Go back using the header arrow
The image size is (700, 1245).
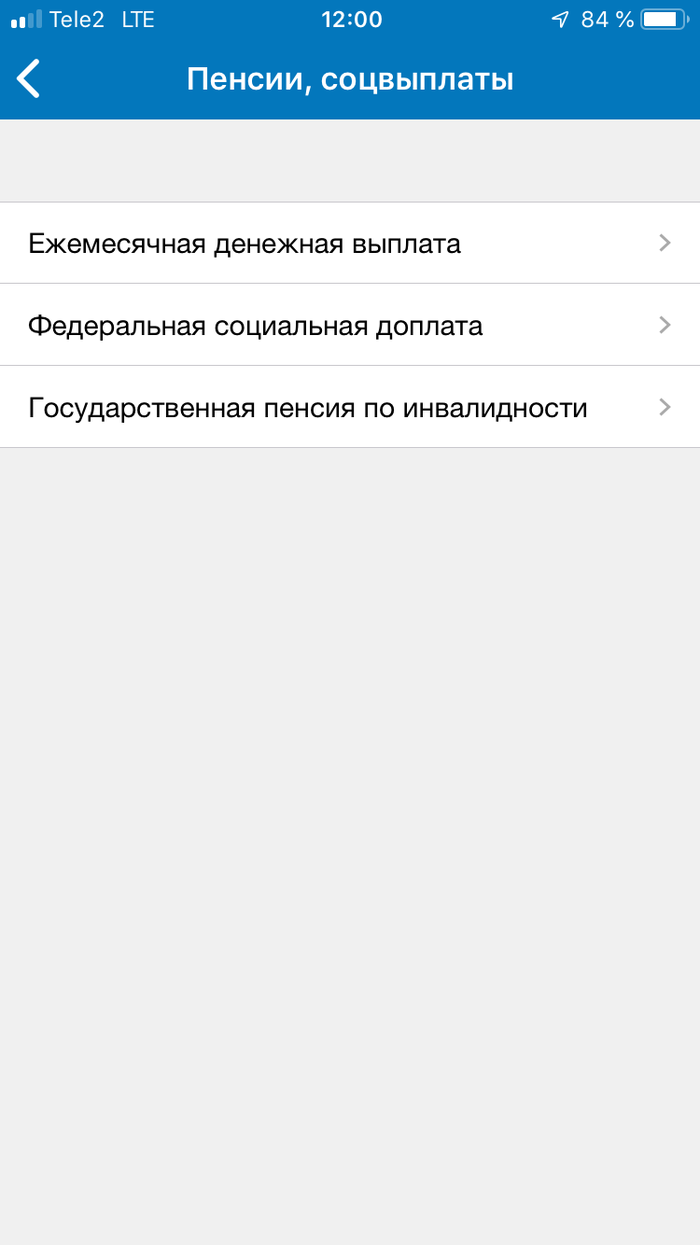pyautogui.click(x=29, y=79)
